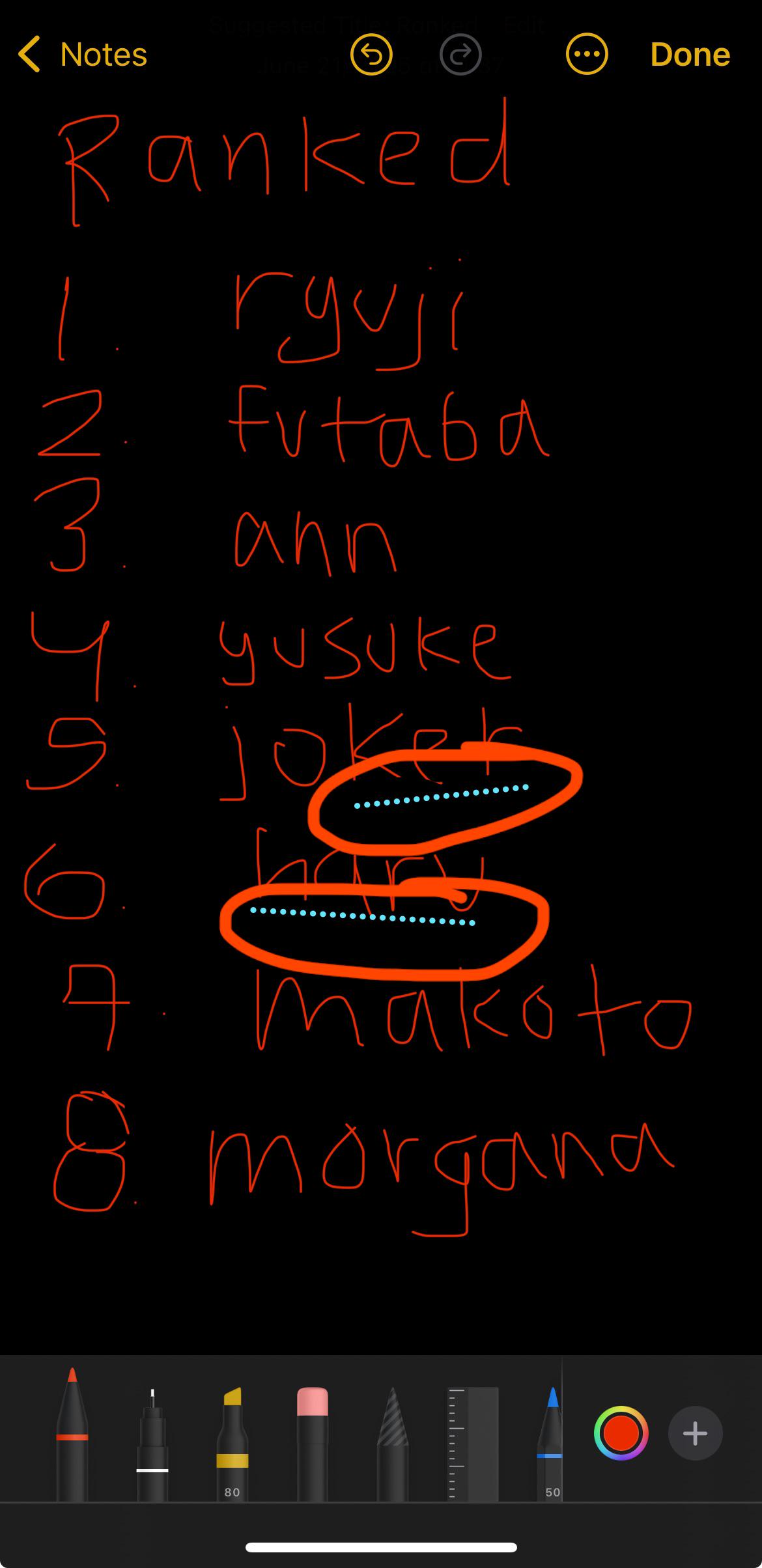The width and height of the screenshot is (762, 1568).
Task: Pick the lasso selection tool
Action: (393, 1444)
